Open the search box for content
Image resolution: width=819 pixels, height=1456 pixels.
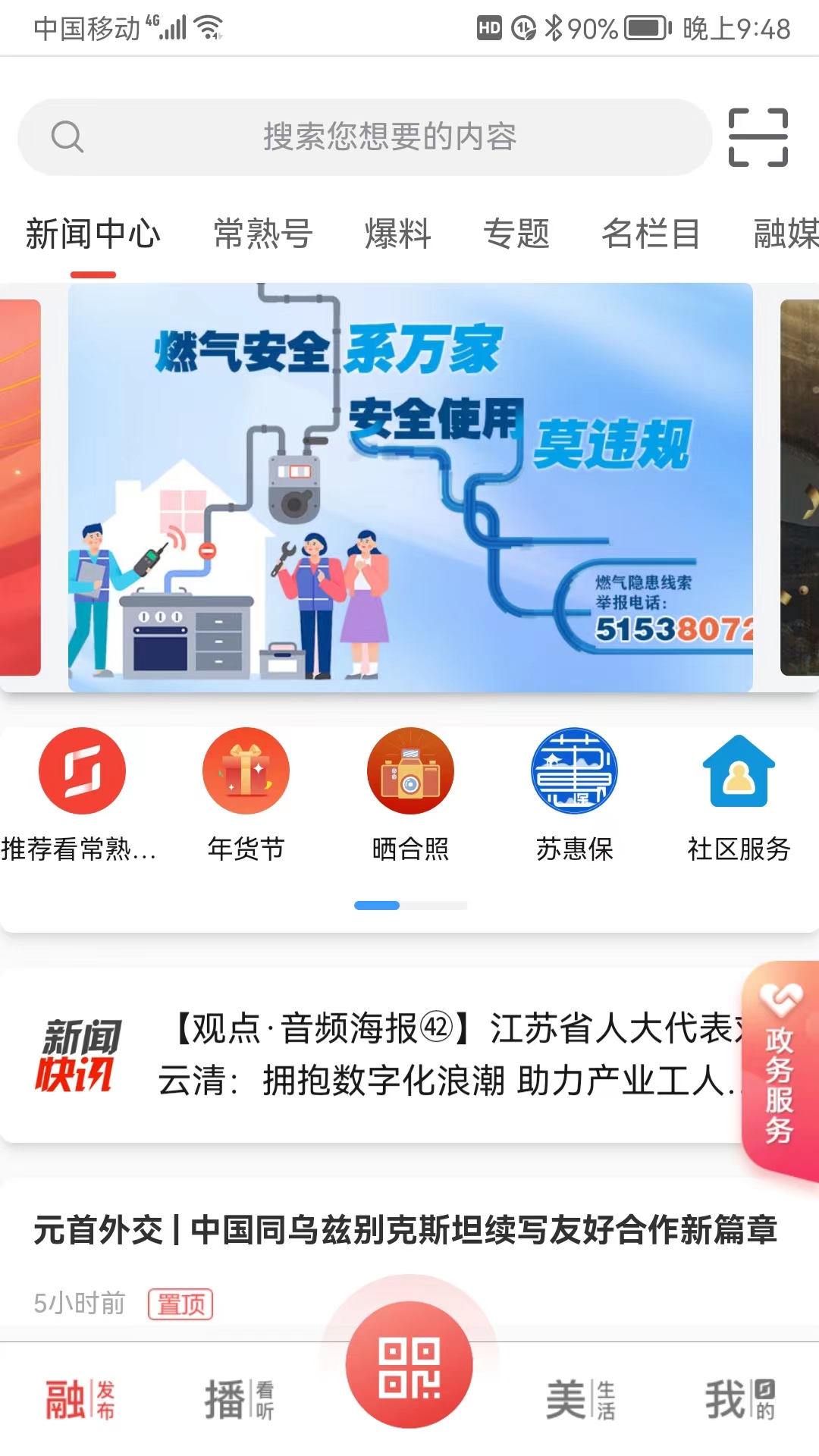click(x=364, y=137)
